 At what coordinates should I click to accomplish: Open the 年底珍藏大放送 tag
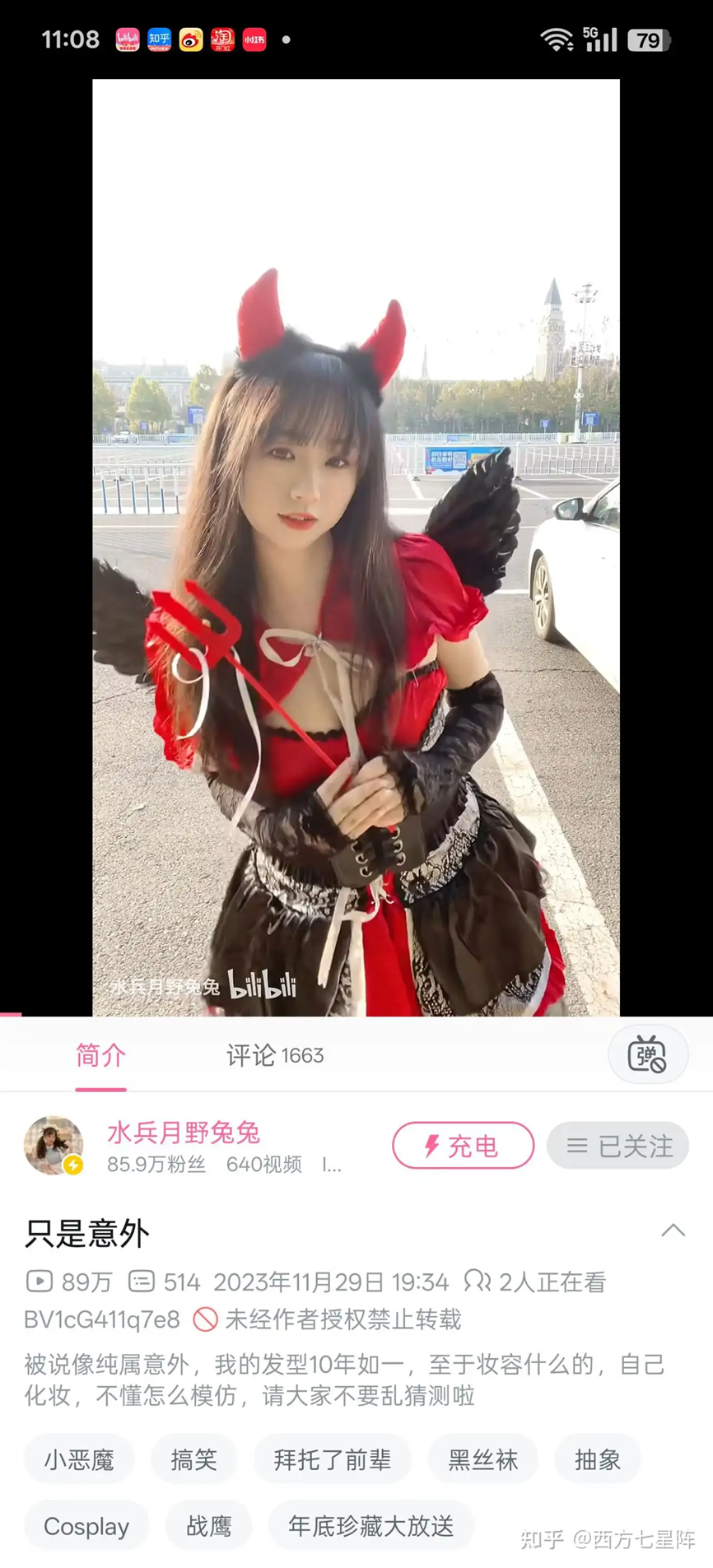[x=370, y=1527]
